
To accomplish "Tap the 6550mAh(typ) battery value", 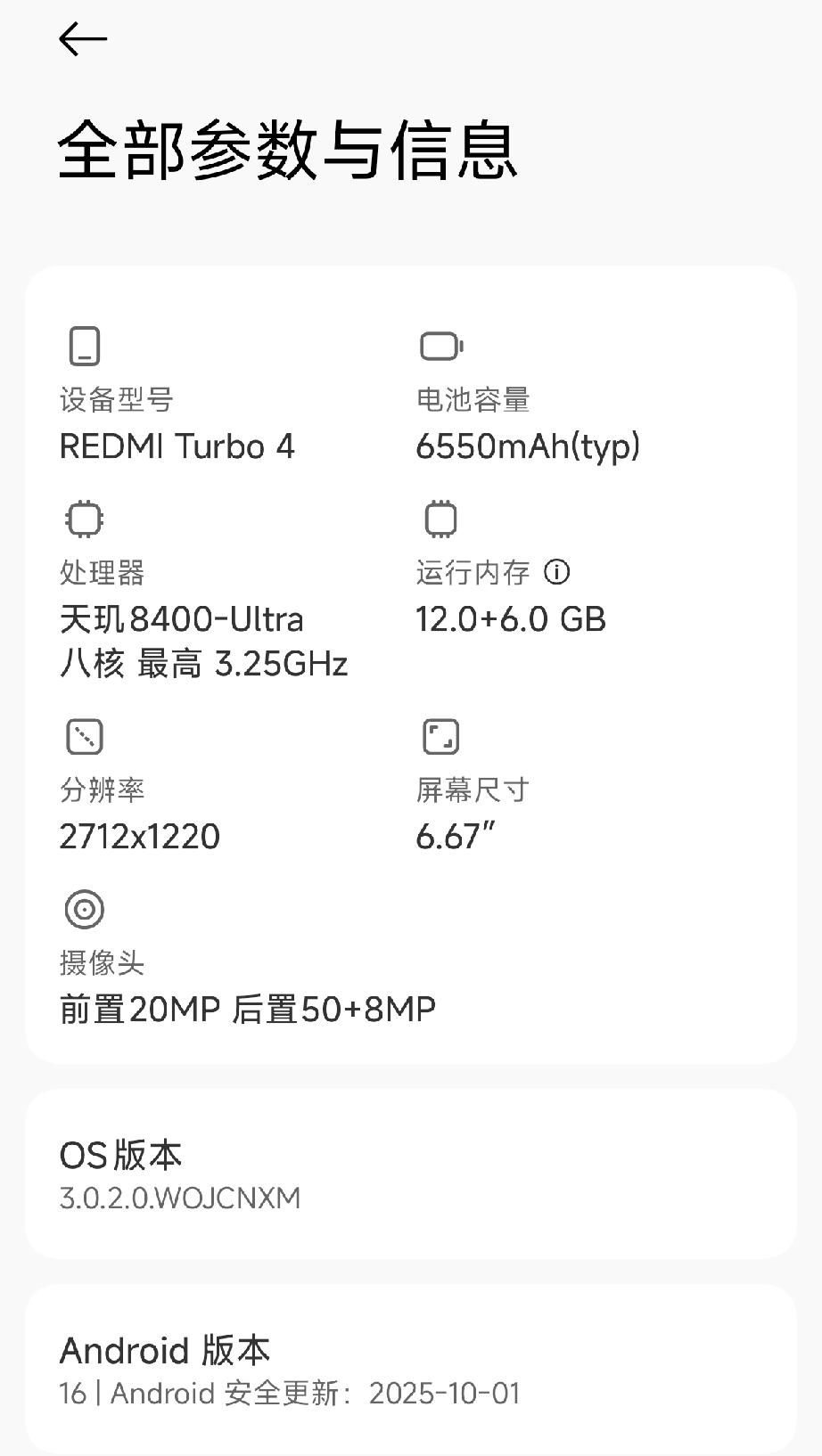I will 529,446.
